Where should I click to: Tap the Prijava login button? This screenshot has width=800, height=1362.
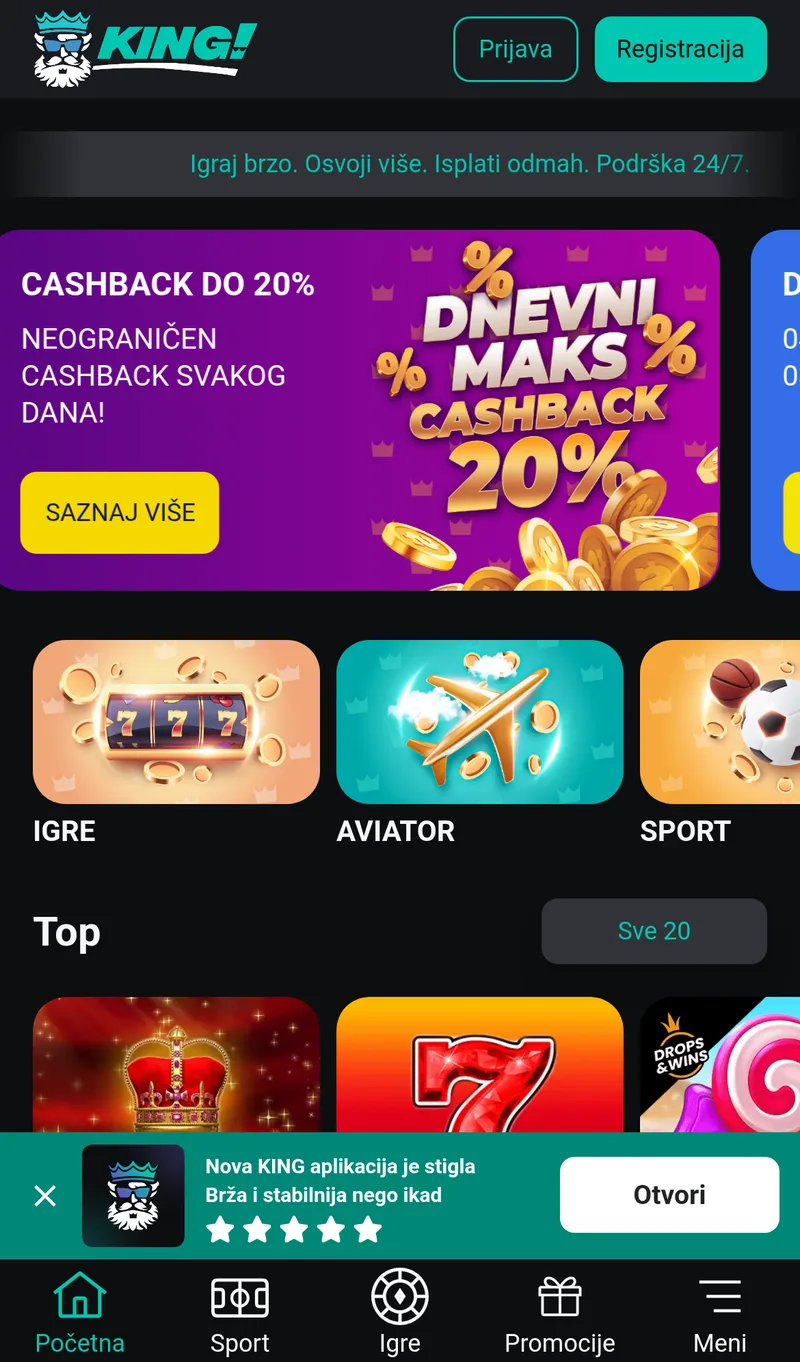[515, 49]
